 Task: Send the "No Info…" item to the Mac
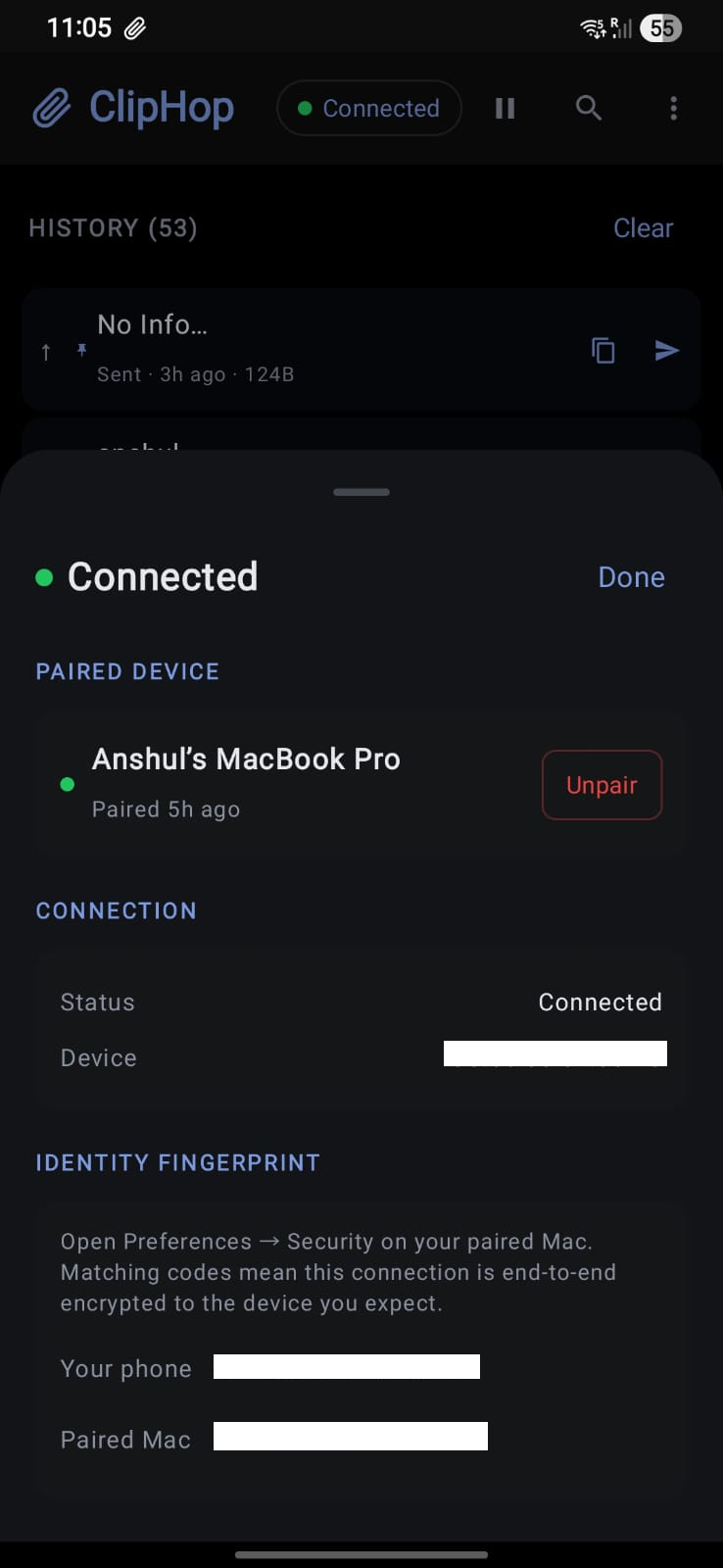tap(667, 350)
